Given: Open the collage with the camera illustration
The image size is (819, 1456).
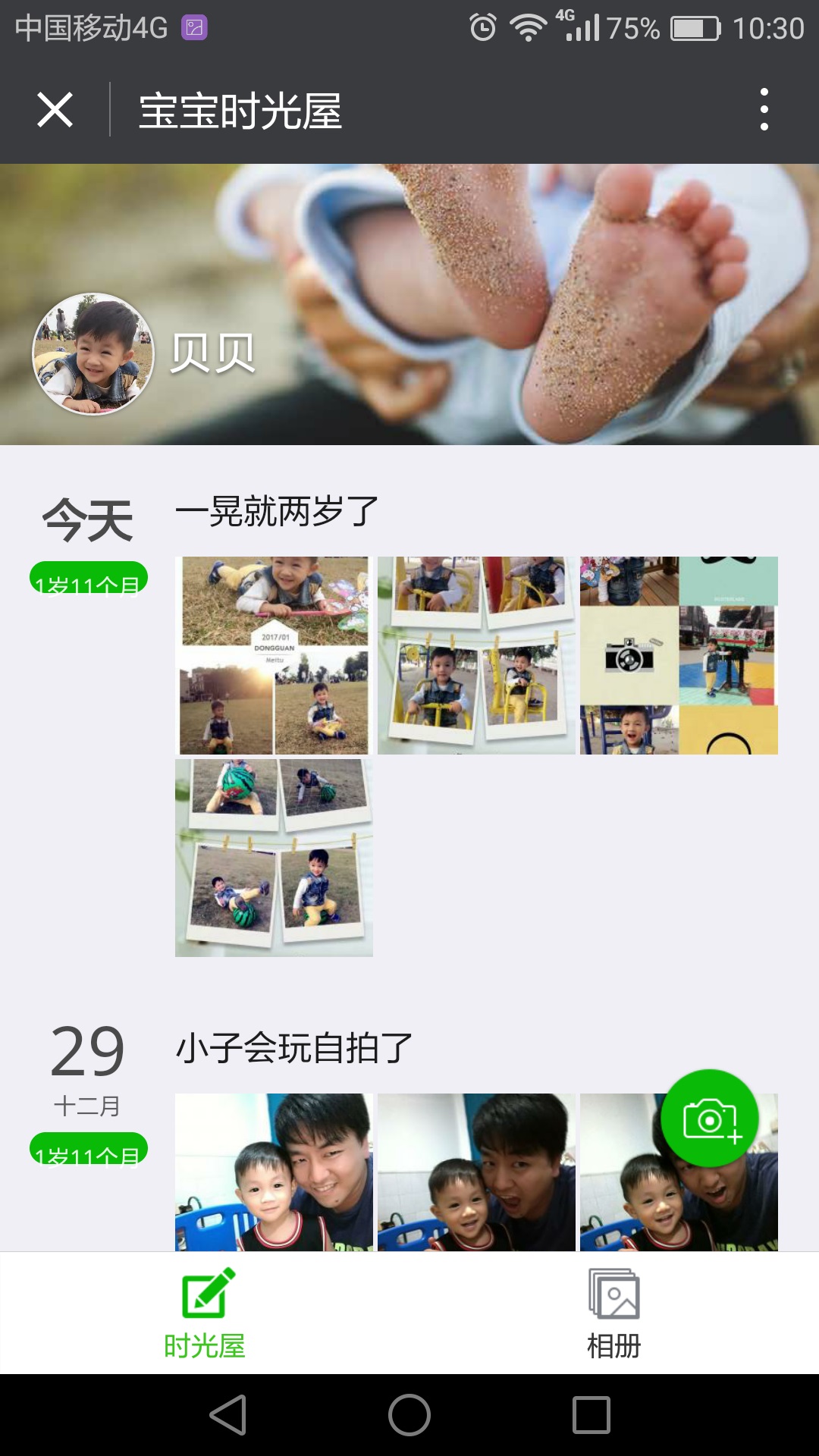Looking at the screenshot, I should click(679, 655).
